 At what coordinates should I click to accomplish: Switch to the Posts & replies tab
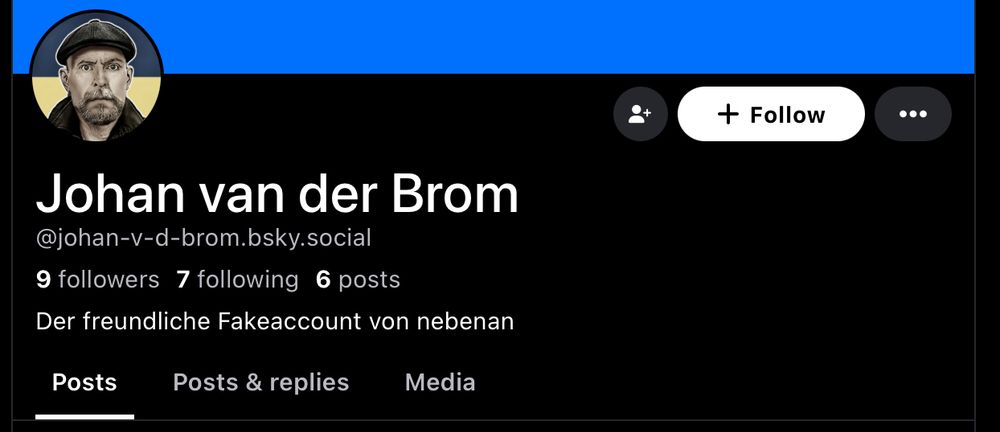click(x=261, y=382)
